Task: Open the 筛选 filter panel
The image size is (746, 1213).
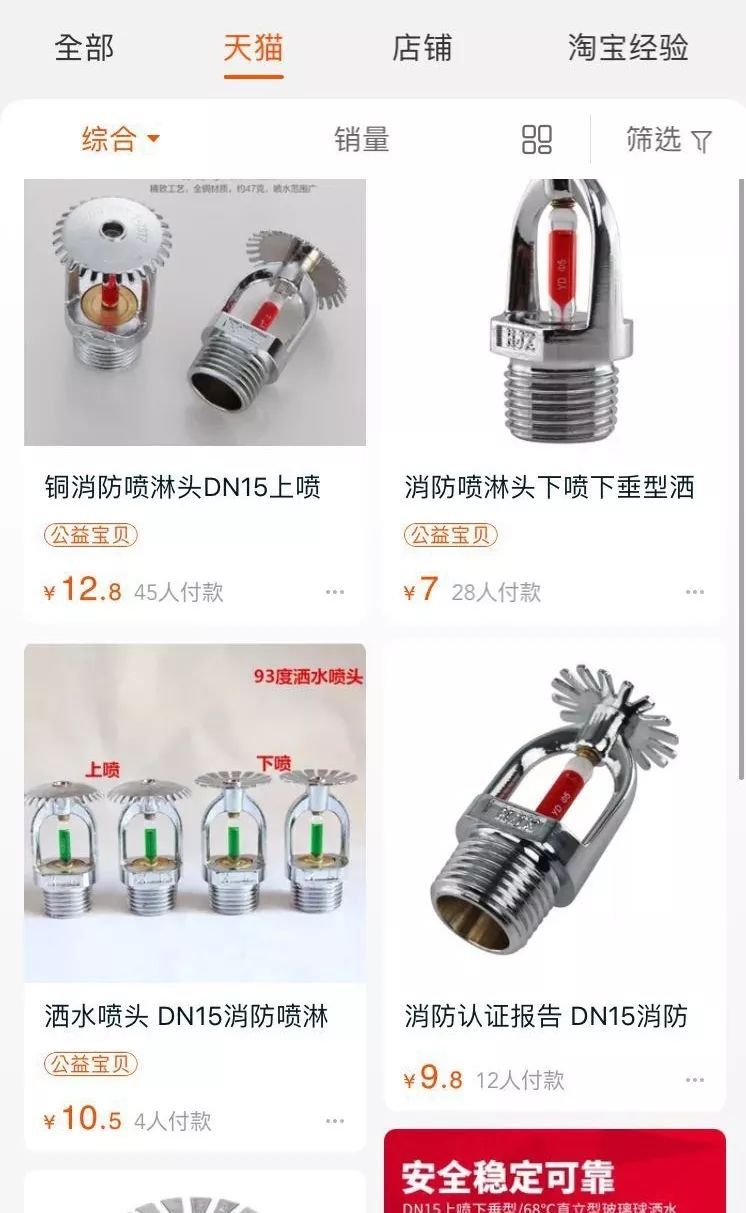Action: click(669, 140)
